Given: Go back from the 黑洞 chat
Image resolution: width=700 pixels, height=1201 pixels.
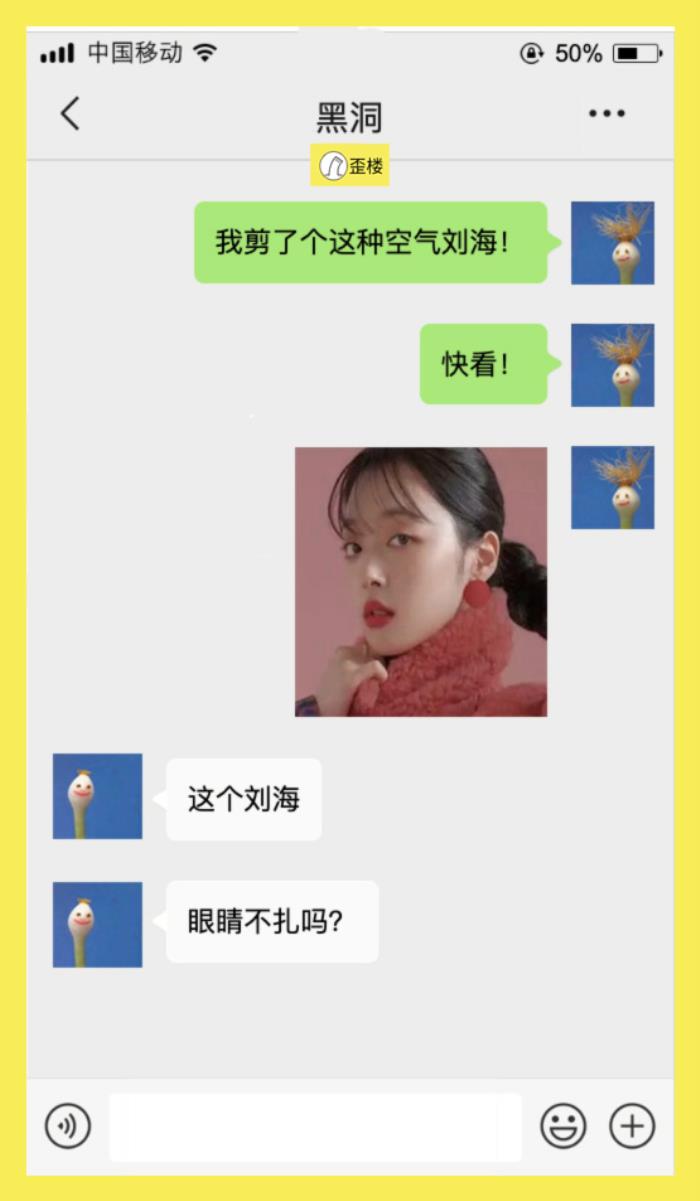Looking at the screenshot, I should (69, 114).
